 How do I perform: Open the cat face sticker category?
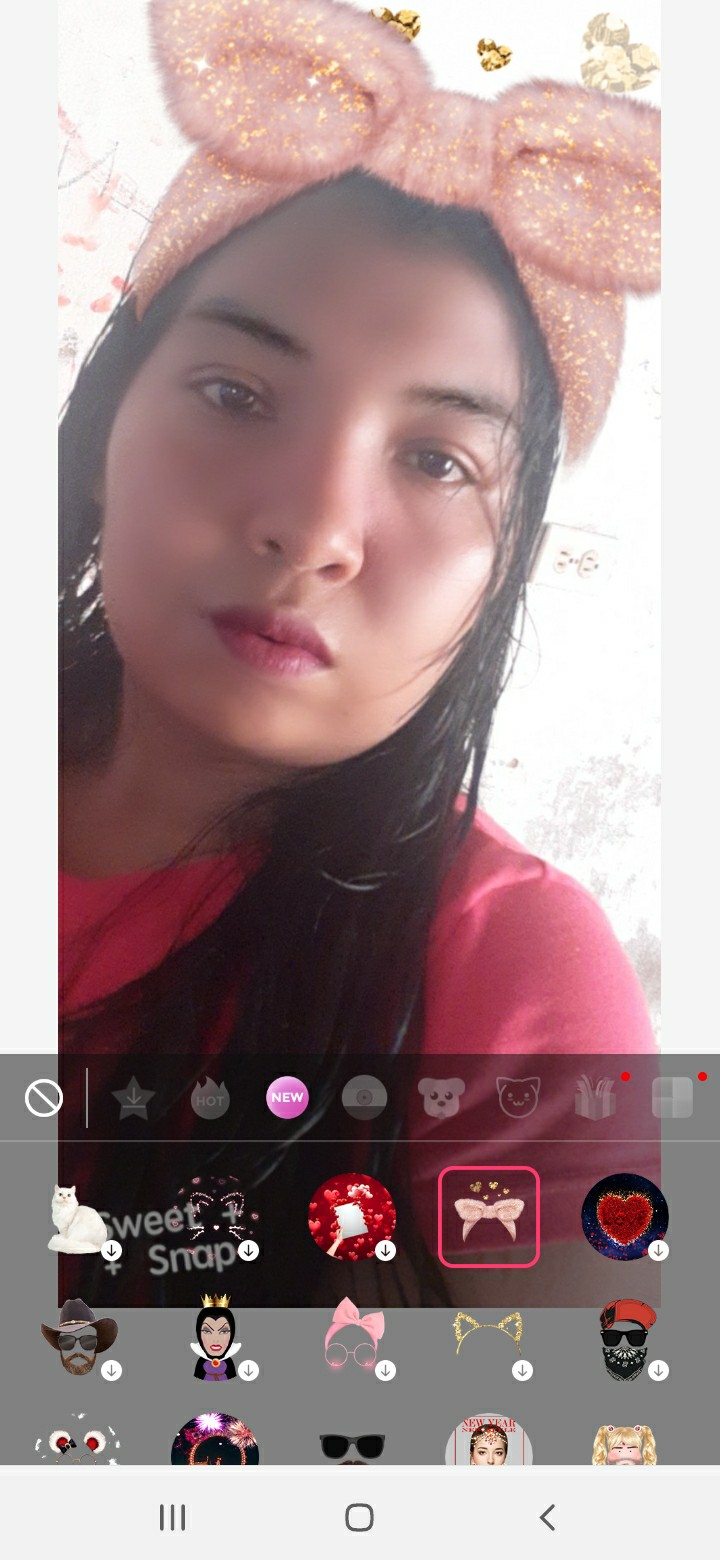point(518,1098)
